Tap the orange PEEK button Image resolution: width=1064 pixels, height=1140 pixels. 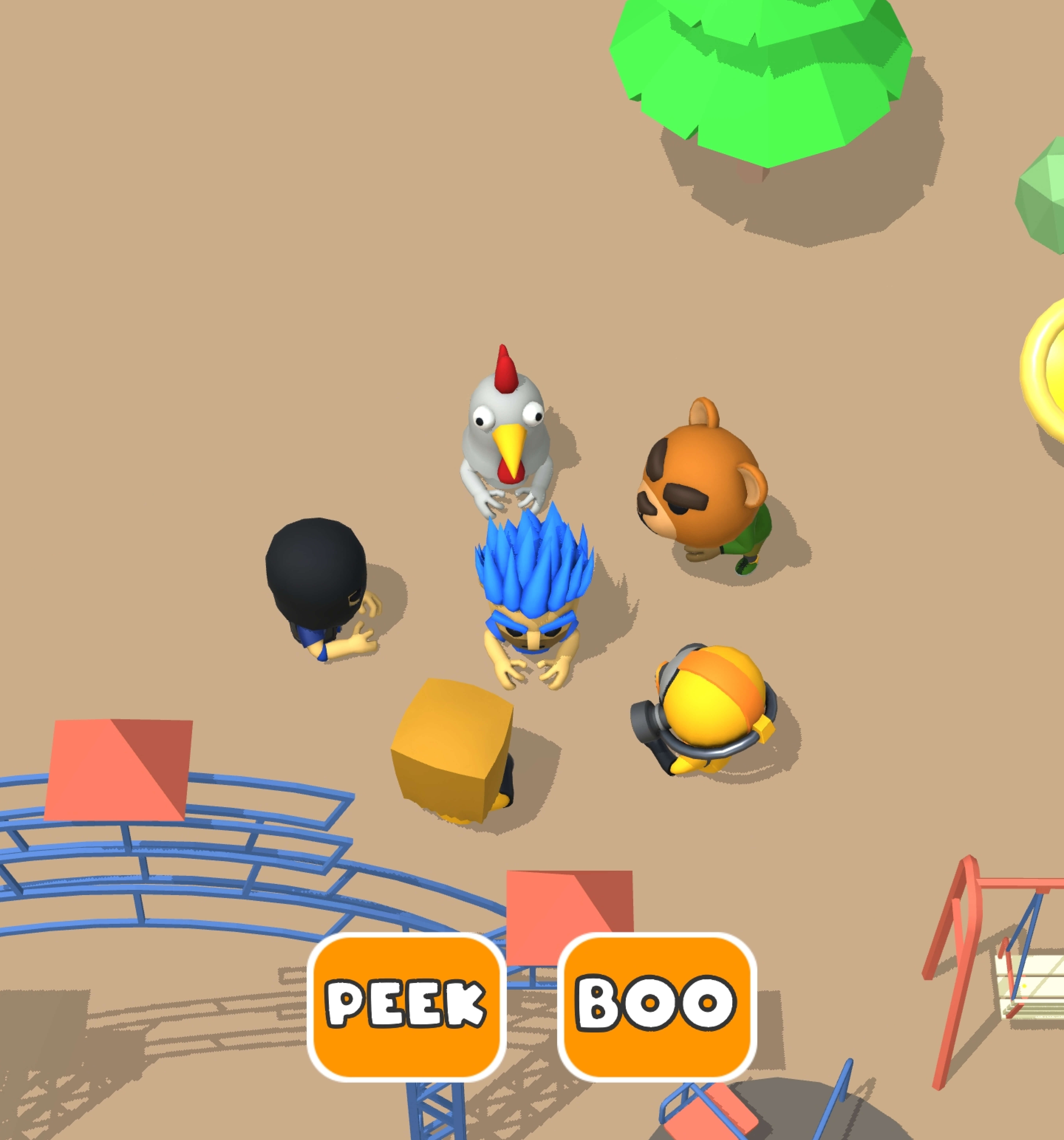406,1007
